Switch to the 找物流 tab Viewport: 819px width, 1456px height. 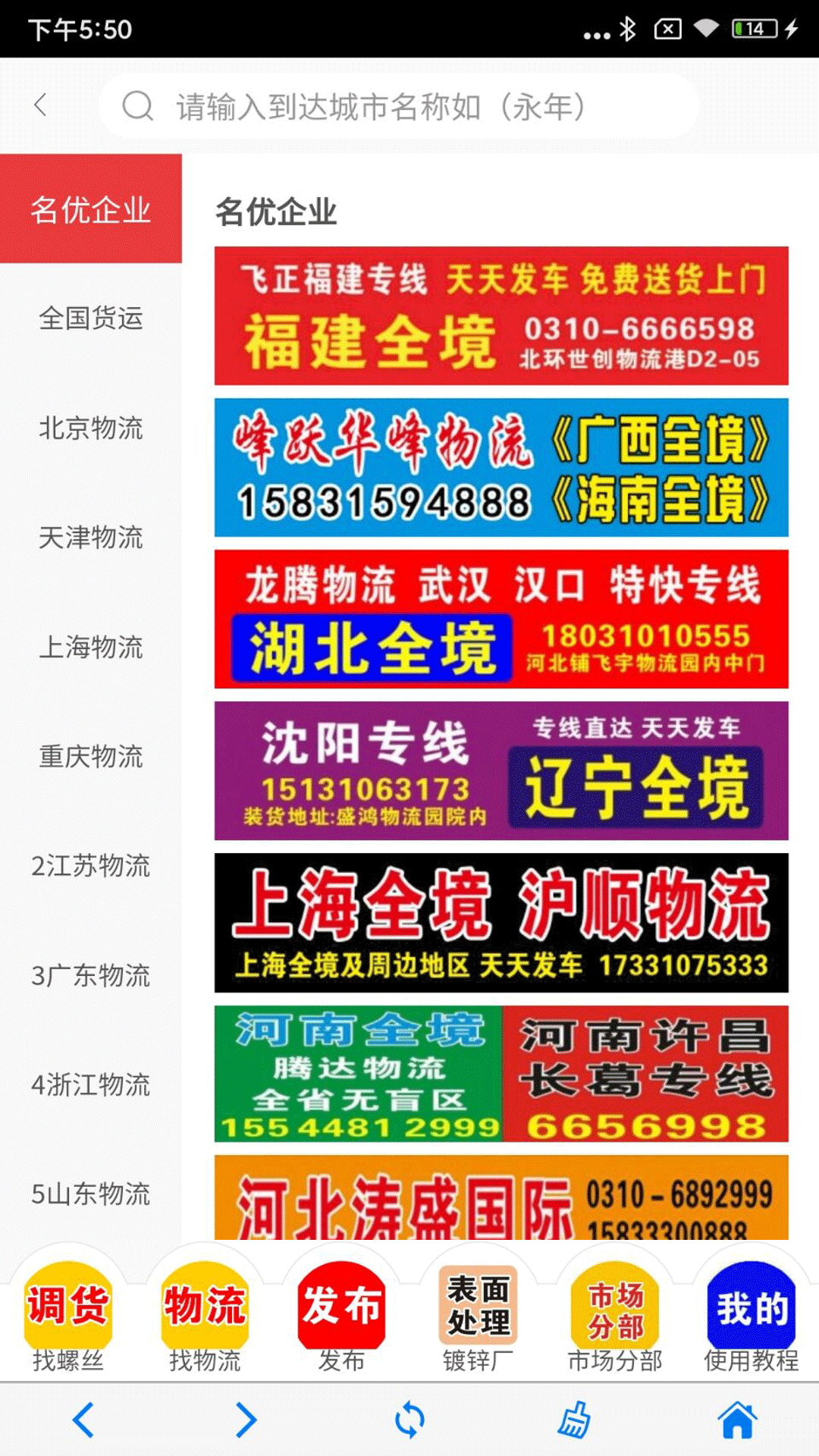click(205, 1317)
